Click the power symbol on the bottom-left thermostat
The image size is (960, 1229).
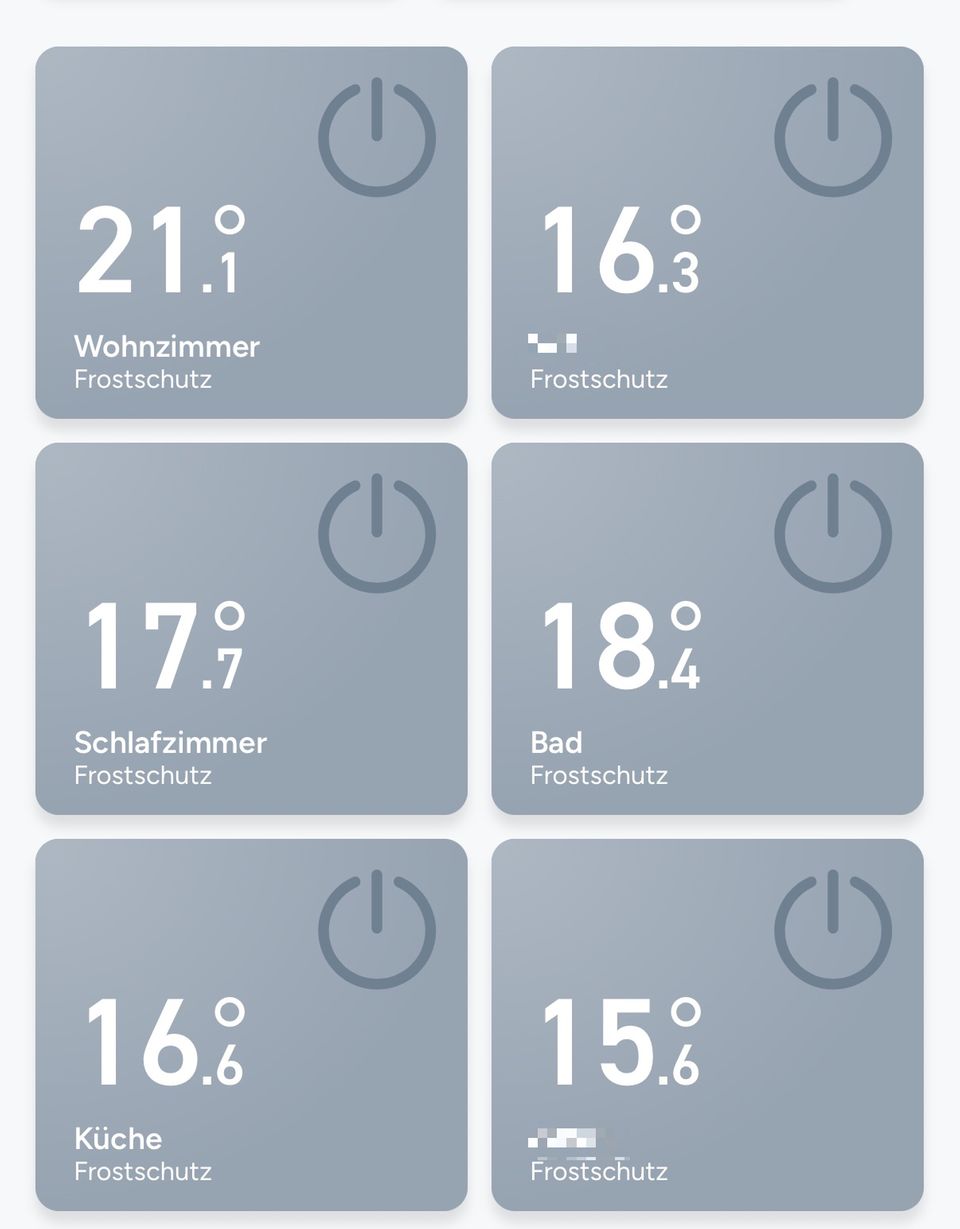pyautogui.click(x=375, y=927)
